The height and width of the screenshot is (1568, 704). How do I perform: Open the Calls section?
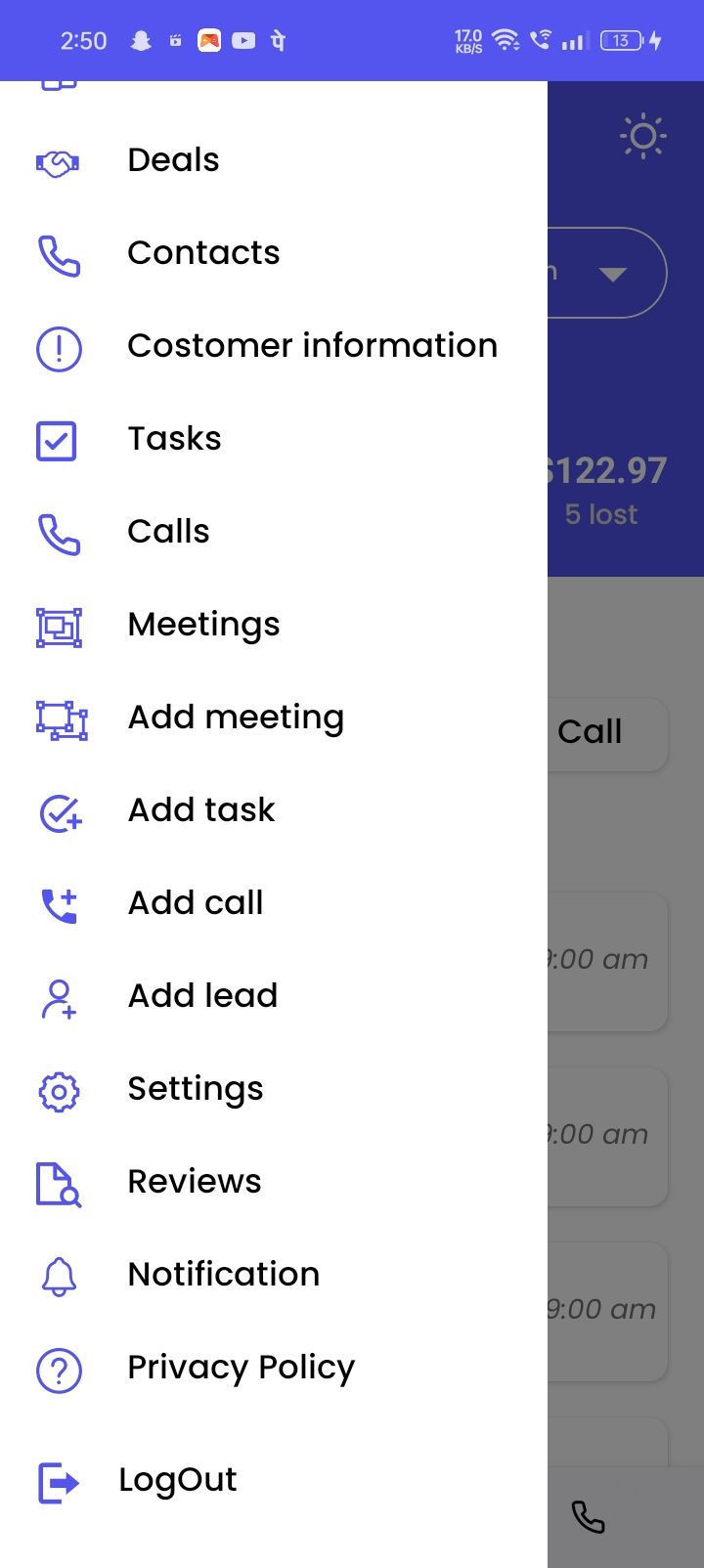click(x=168, y=532)
